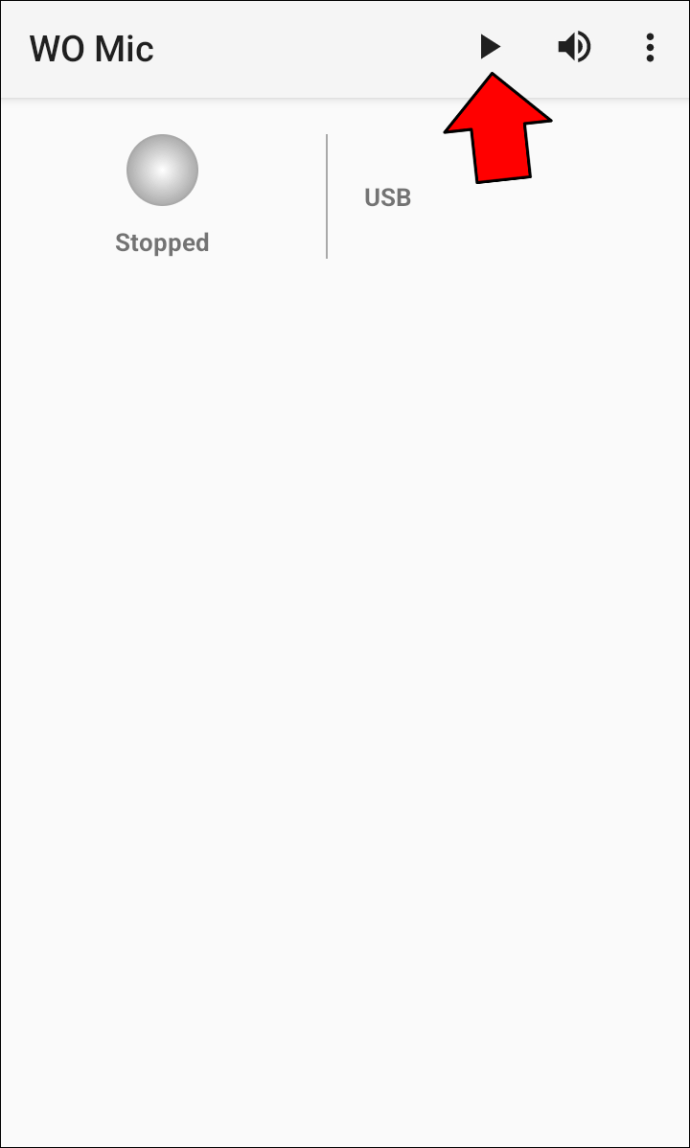
Task: Open the three-dot overflow menu
Action: pyautogui.click(x=650, y=48)
